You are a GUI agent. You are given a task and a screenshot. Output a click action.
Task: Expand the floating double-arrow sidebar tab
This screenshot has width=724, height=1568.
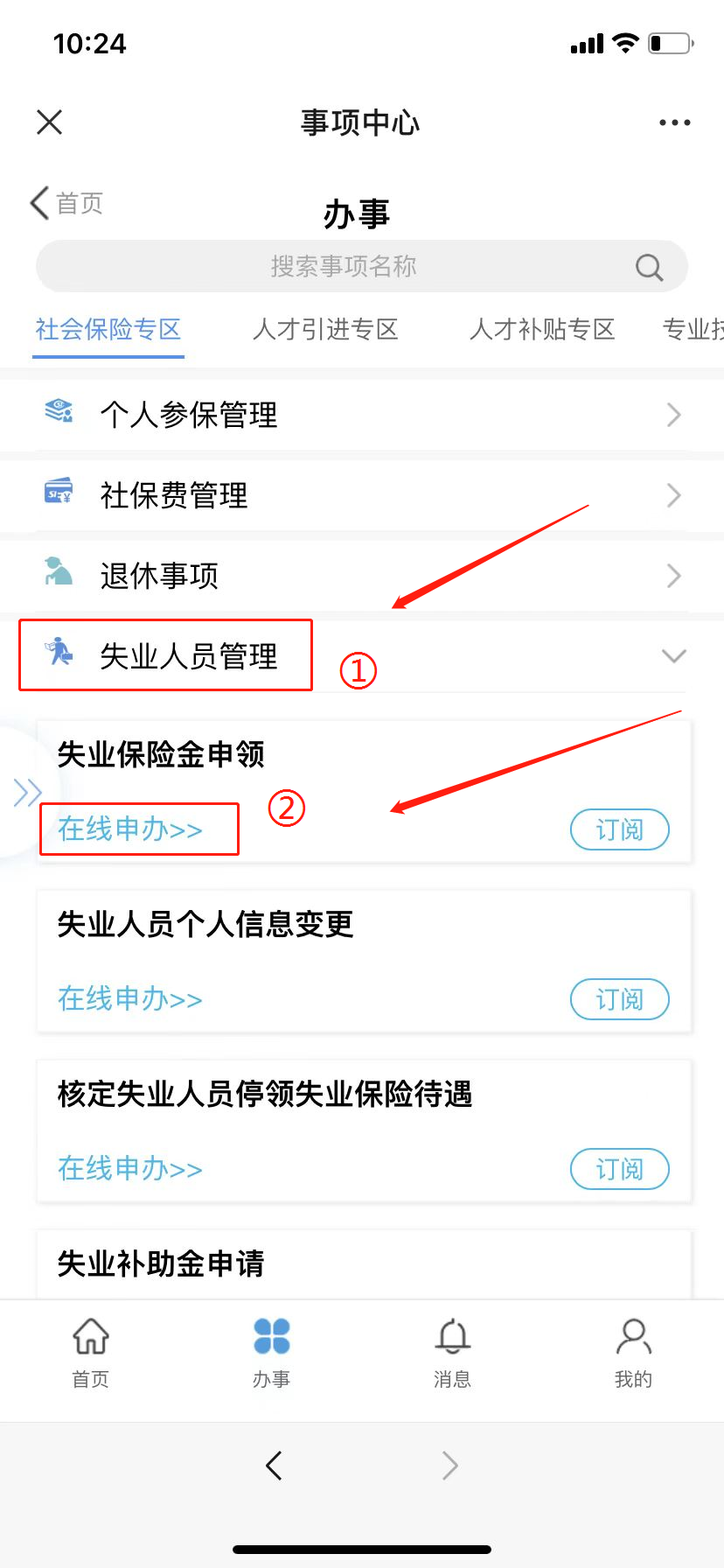coord(26,792)
